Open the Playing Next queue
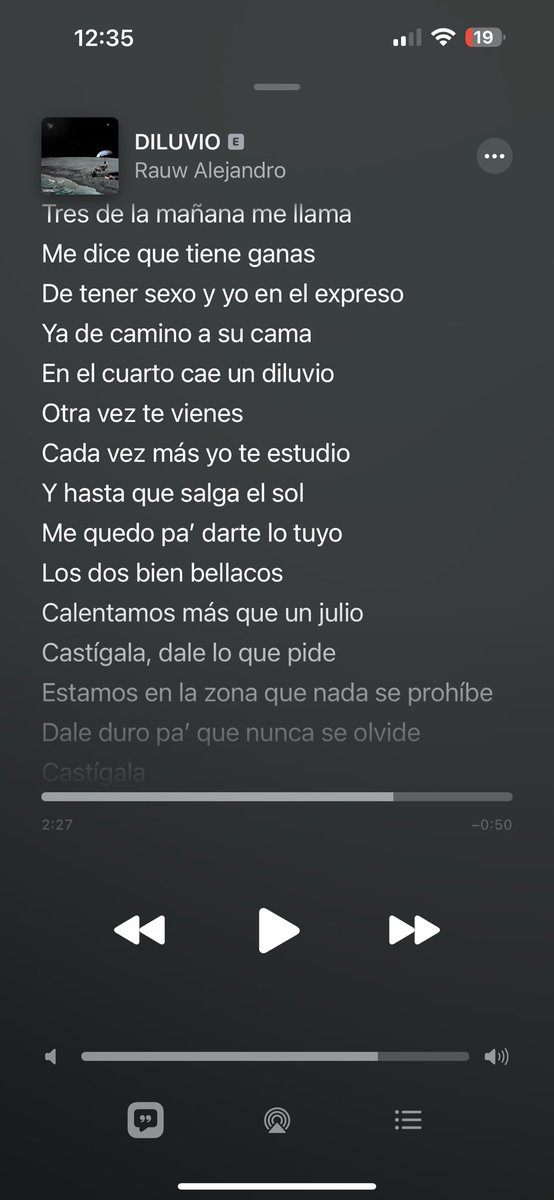Viewport: 554px width, 1200px height. pos(408,1120)
